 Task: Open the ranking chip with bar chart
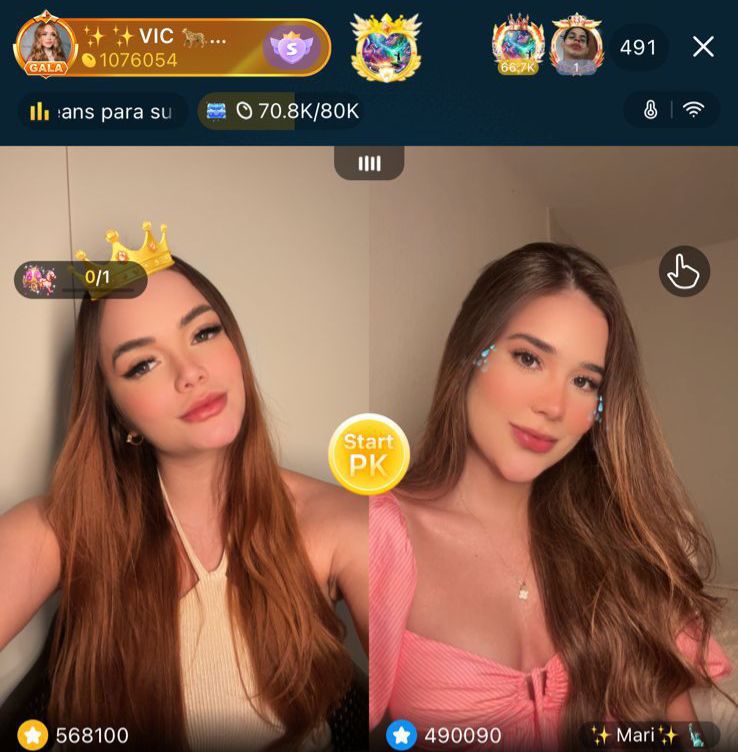[102, 111]
